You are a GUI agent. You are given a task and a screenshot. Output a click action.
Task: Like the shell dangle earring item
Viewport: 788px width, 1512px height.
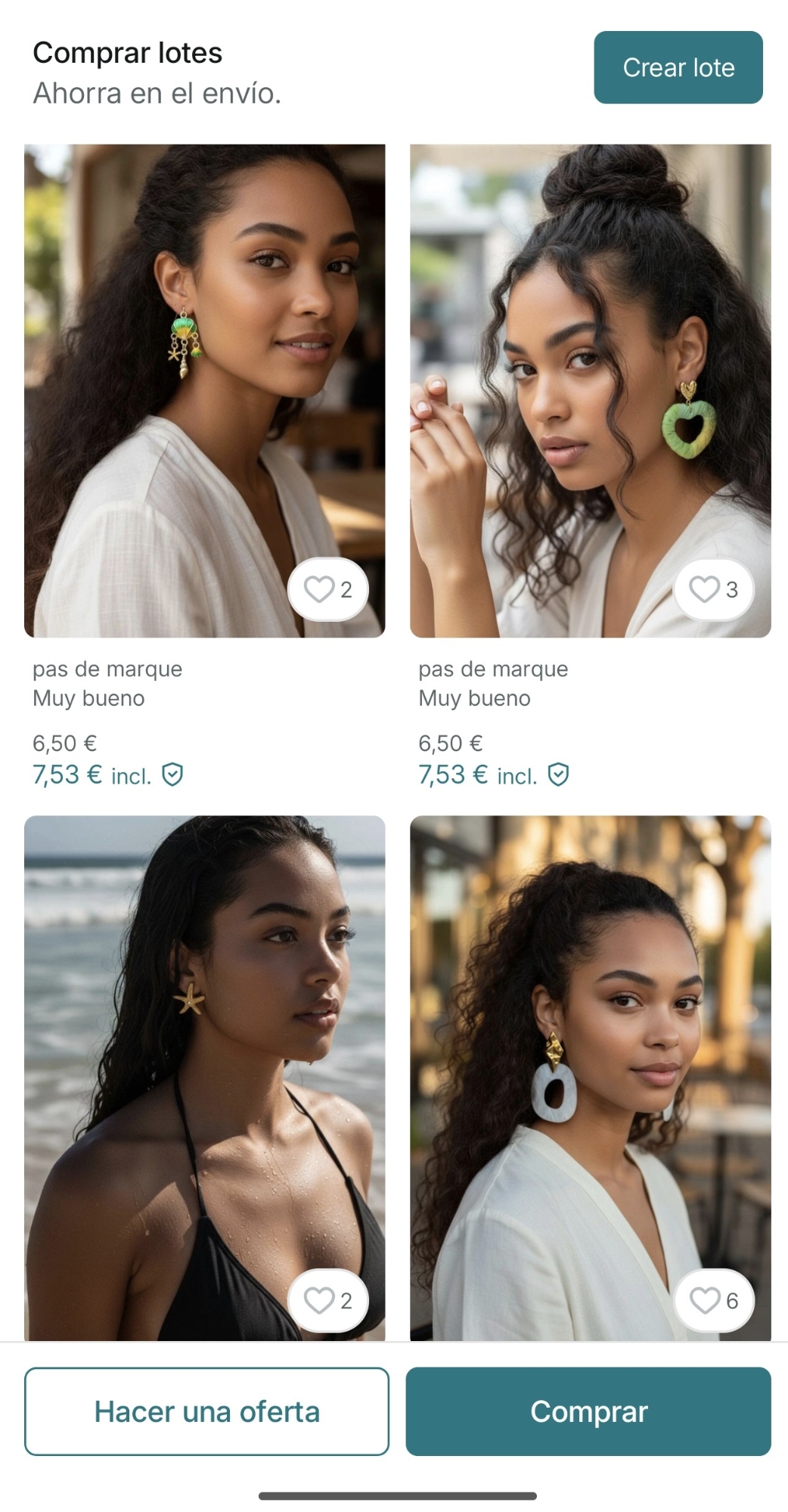tap(327, 589)
